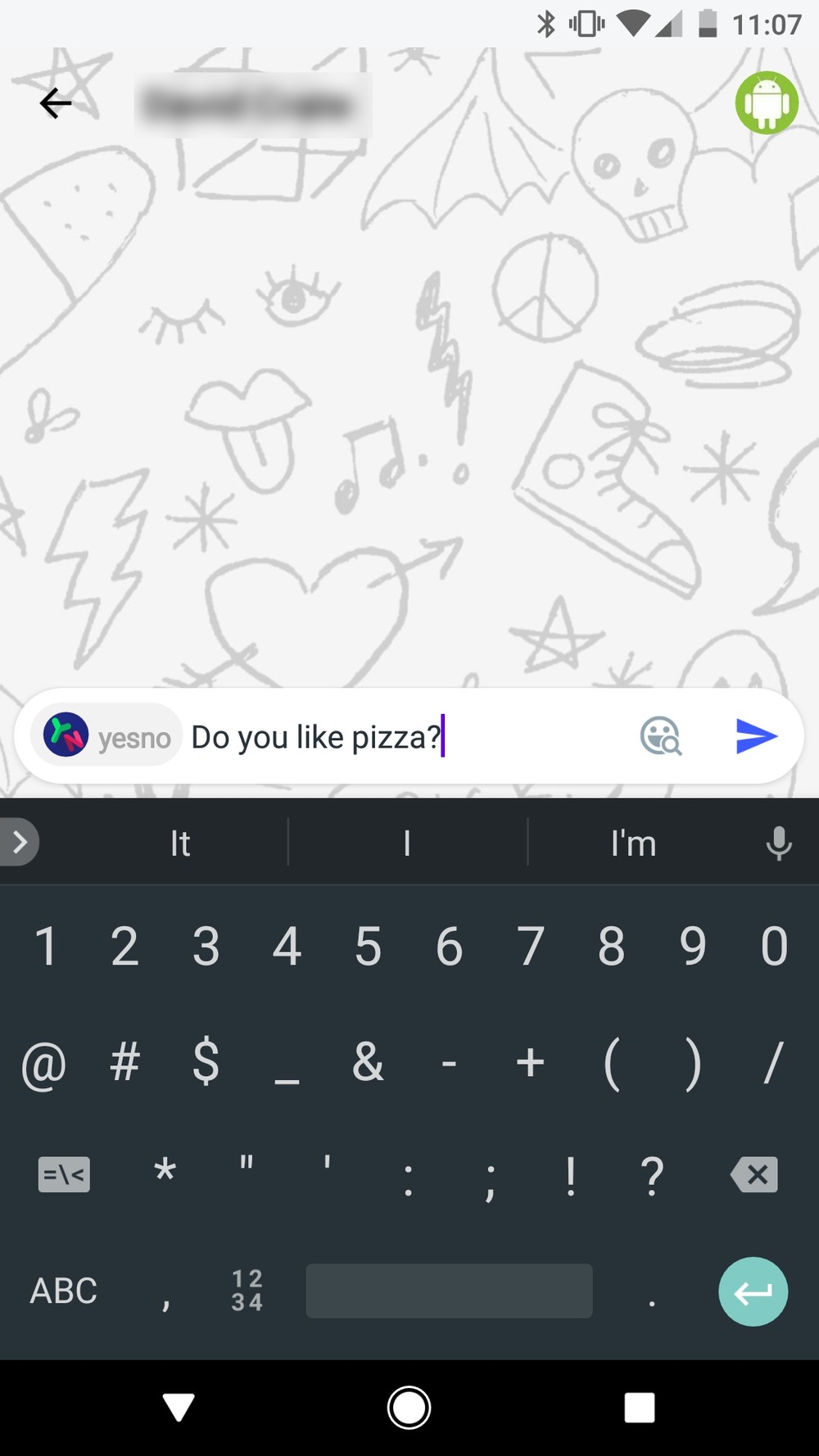The width and height of the screenshot is (819, 1456).
Task: Switch keyboard to ABC letters
Action: (x=64, y=1291)
